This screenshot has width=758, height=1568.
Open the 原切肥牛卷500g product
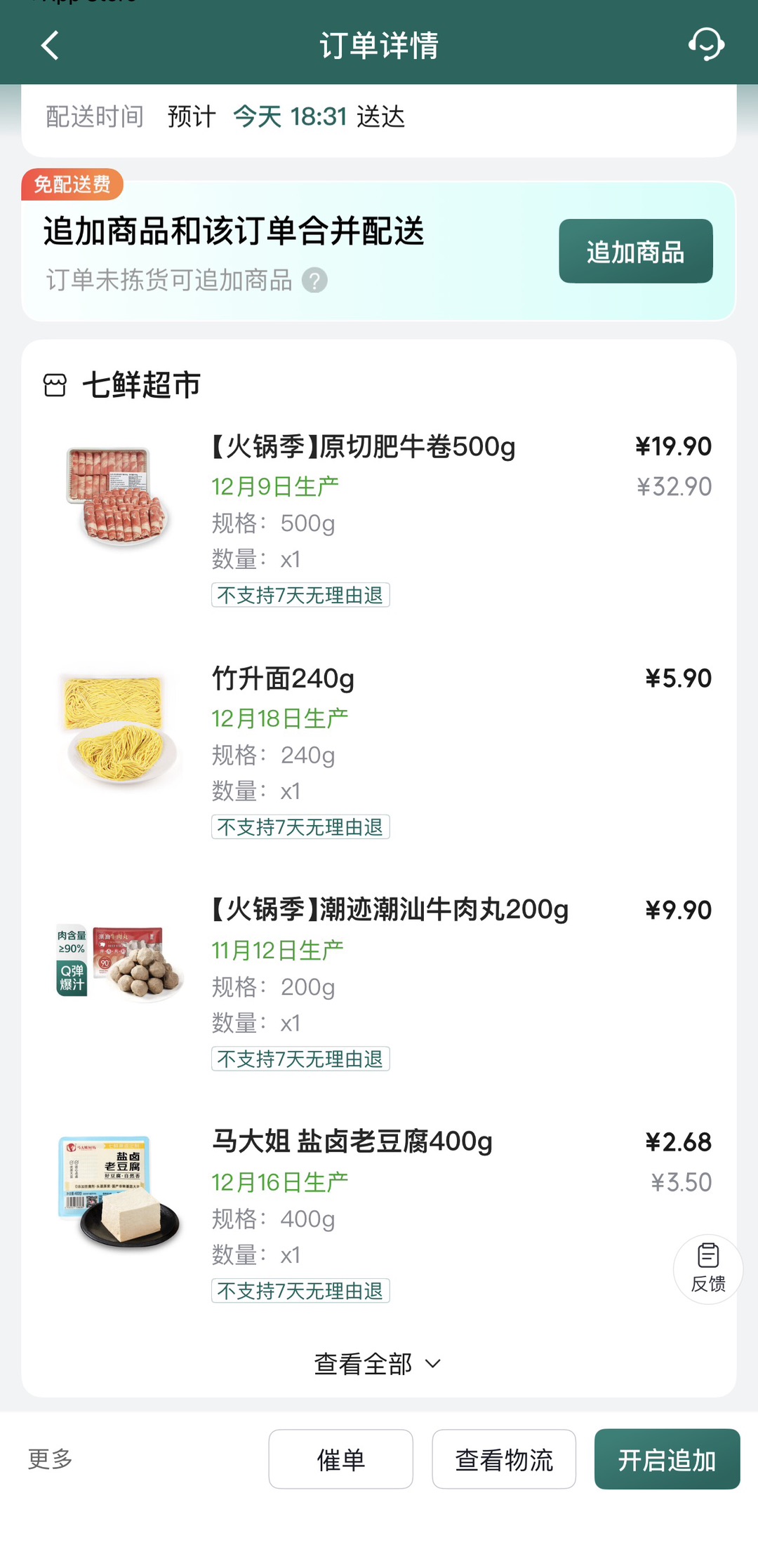coord(364,447)
